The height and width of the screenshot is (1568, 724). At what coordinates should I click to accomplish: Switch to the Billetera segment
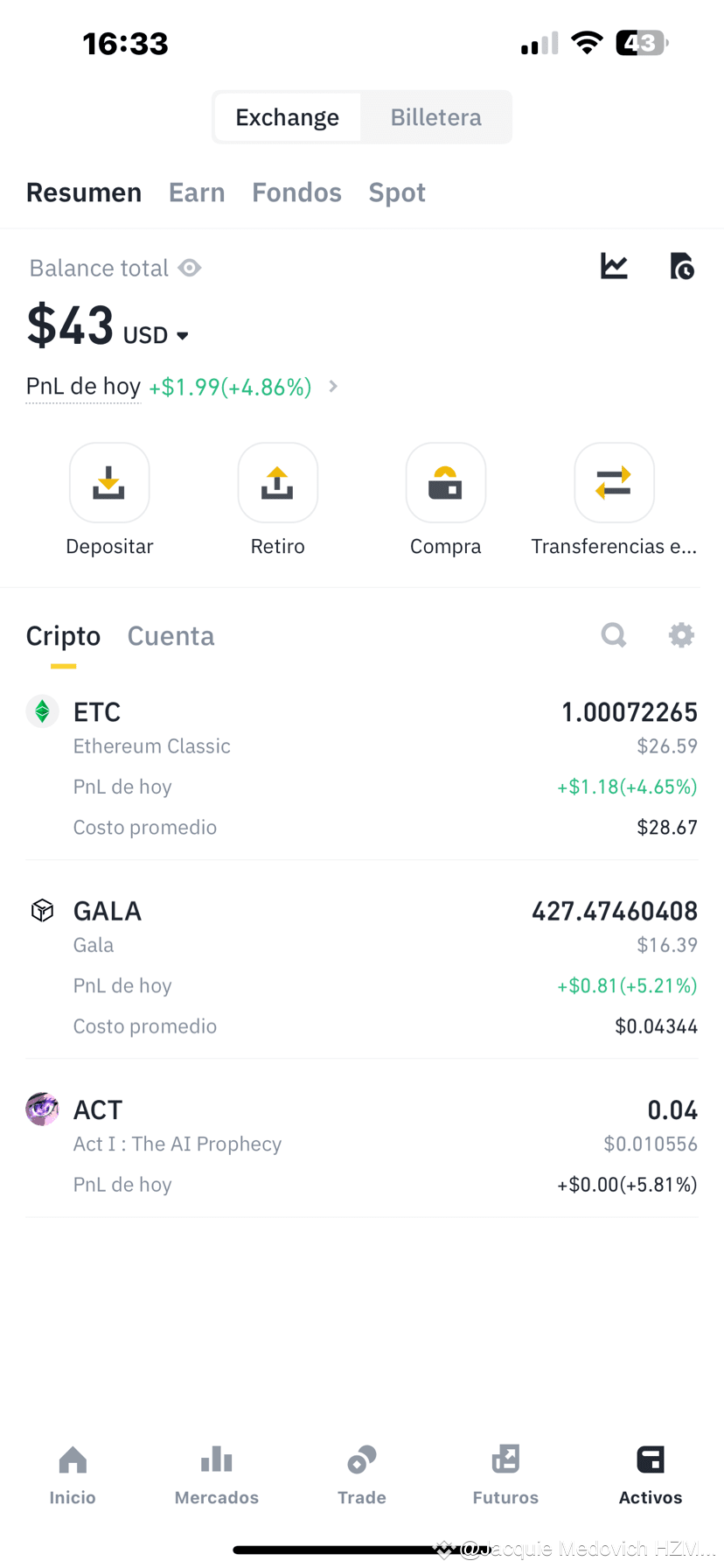click(435, 117)
